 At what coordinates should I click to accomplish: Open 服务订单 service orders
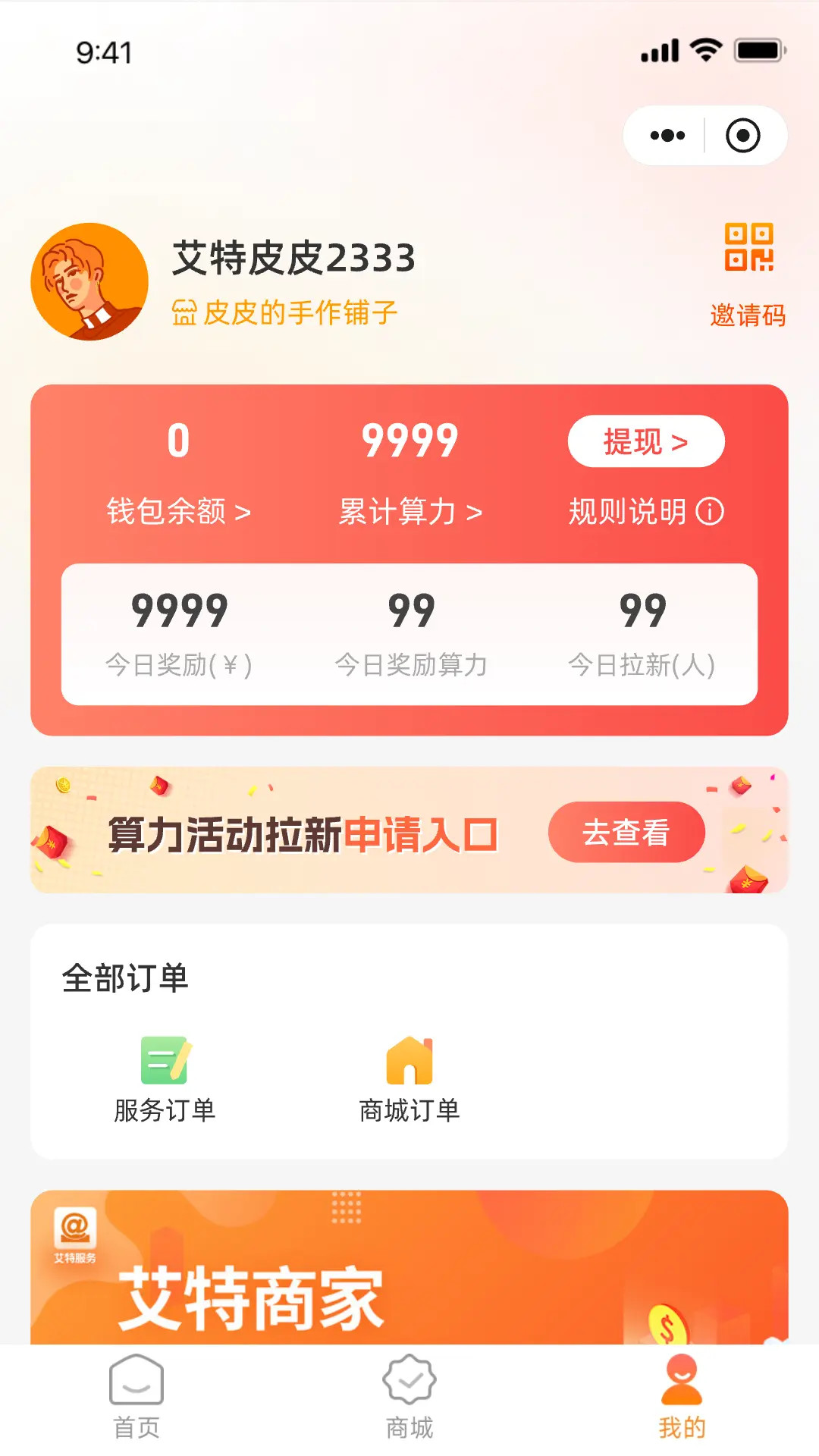pos(165,1078)
